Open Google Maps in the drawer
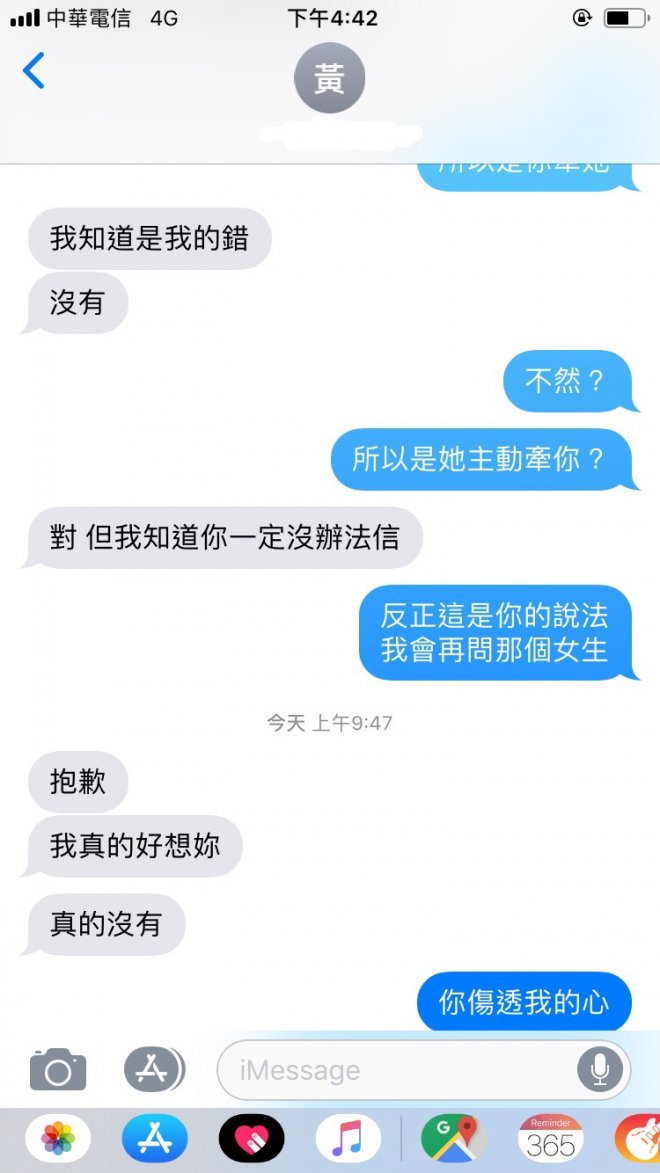 point(453,1139)
